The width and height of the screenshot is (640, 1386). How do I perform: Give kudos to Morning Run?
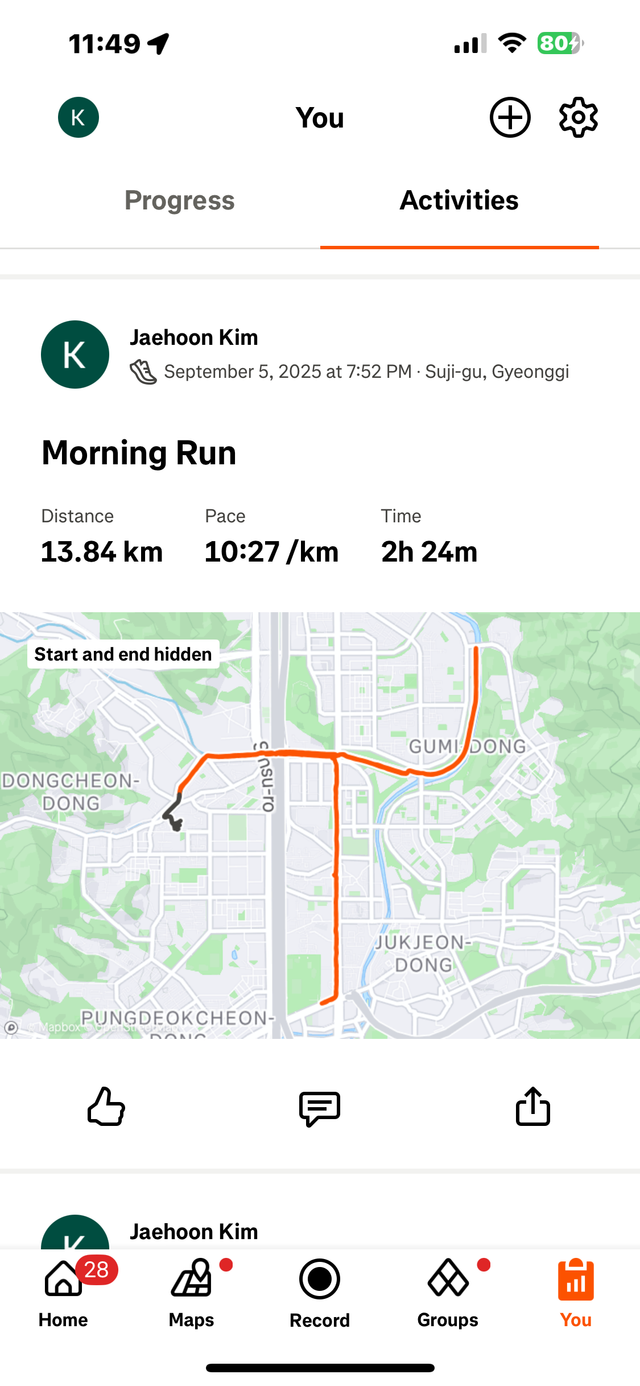point(106,1107)
